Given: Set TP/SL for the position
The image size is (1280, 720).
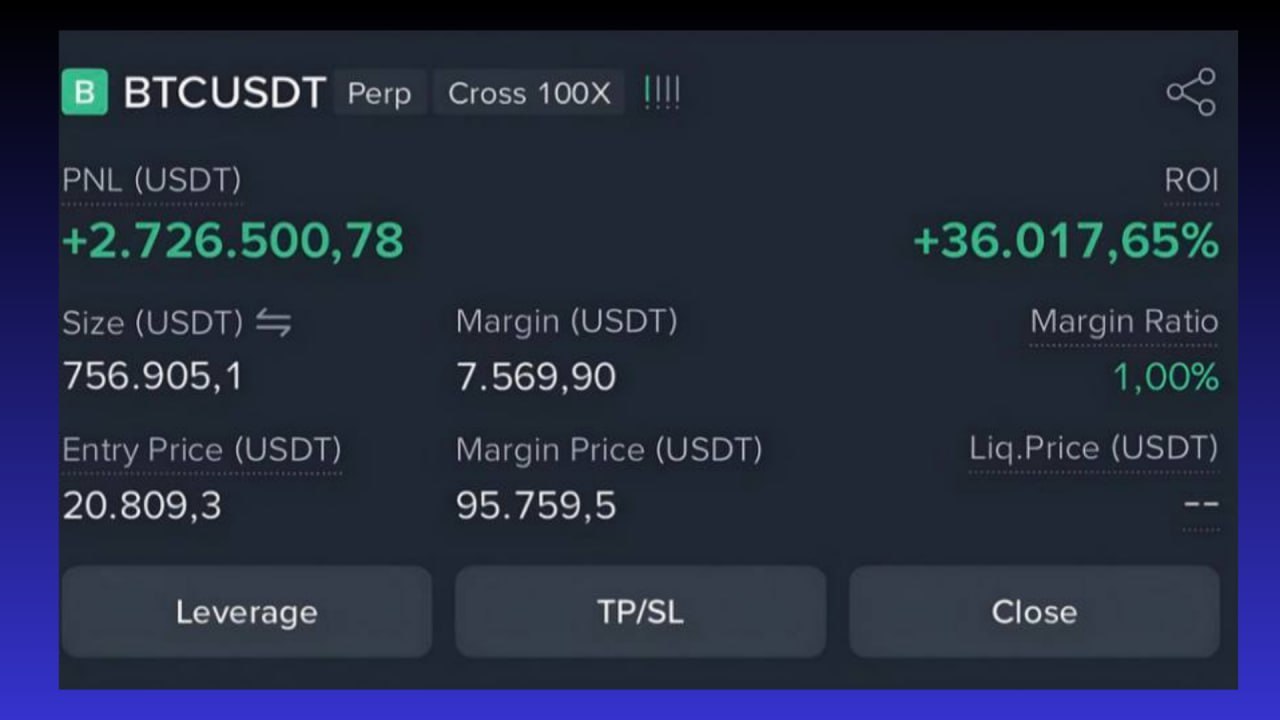Looking at the screenshot, I should [640, 612].
